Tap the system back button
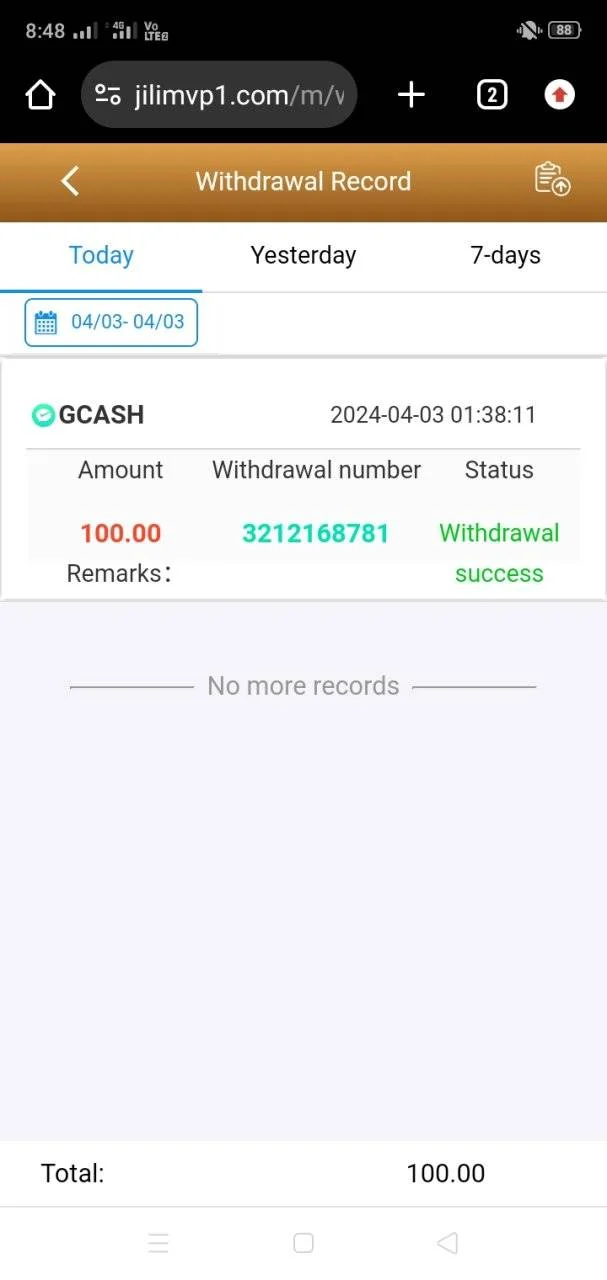 coord(447,1243)
